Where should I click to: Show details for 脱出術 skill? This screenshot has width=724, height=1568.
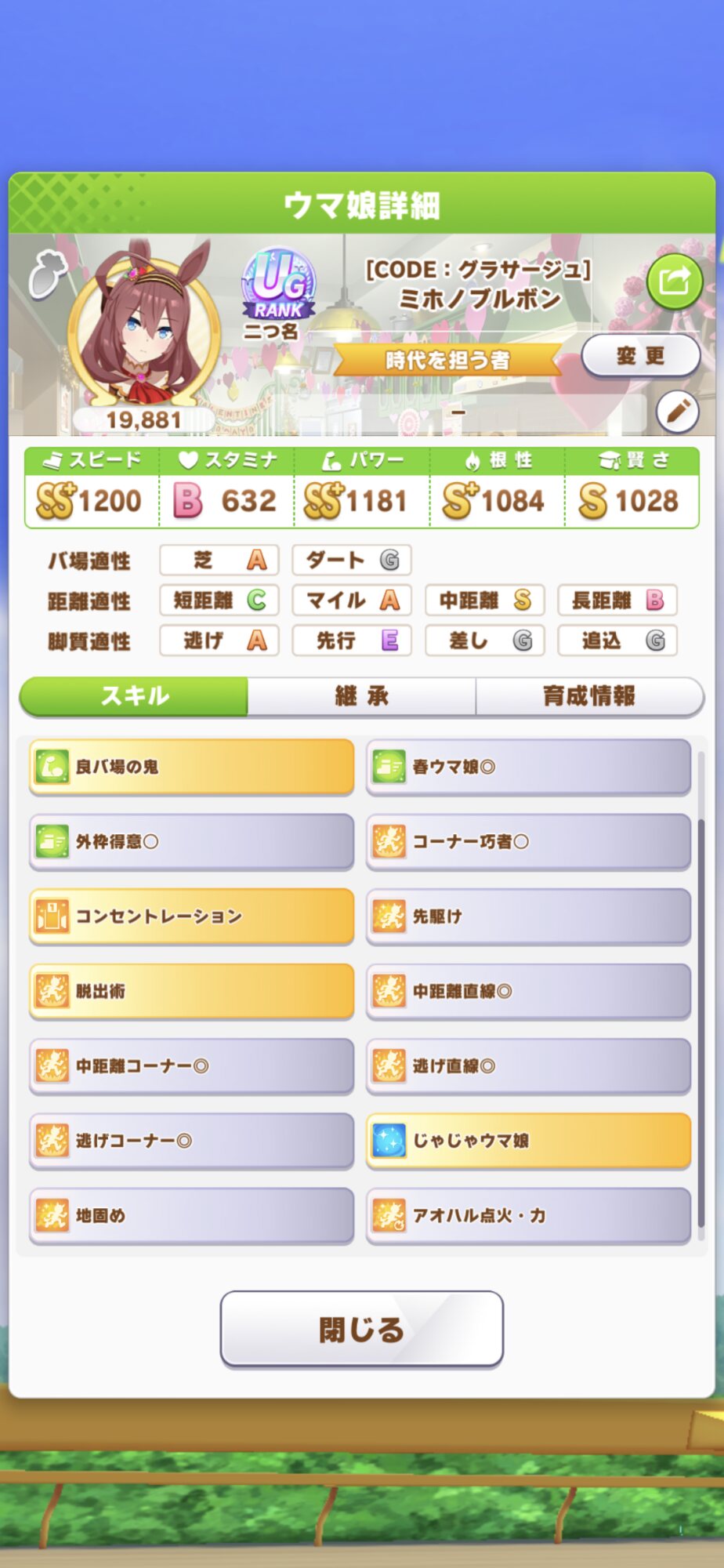192,991
